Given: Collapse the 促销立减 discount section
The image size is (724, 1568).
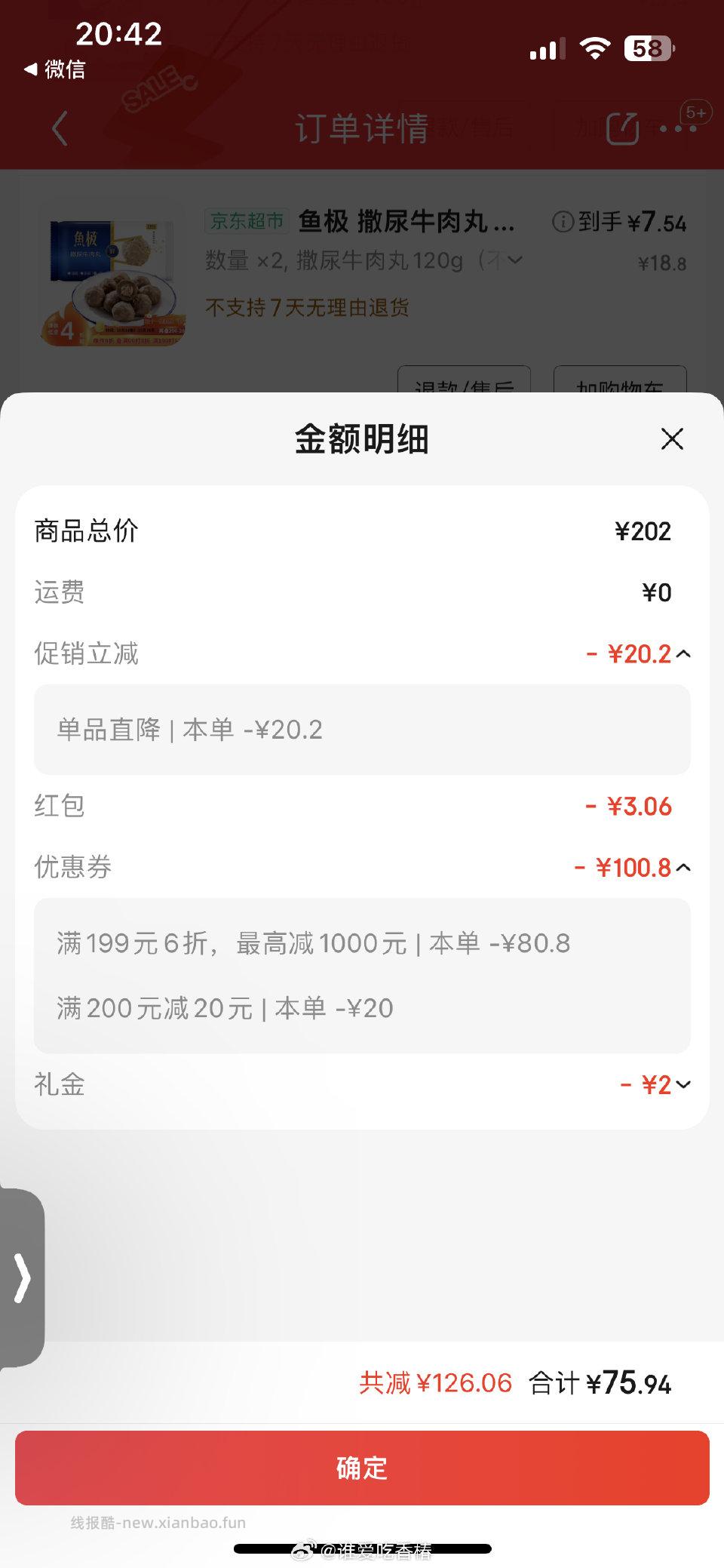Looking at the screenshot, I should tap(684, 655).
